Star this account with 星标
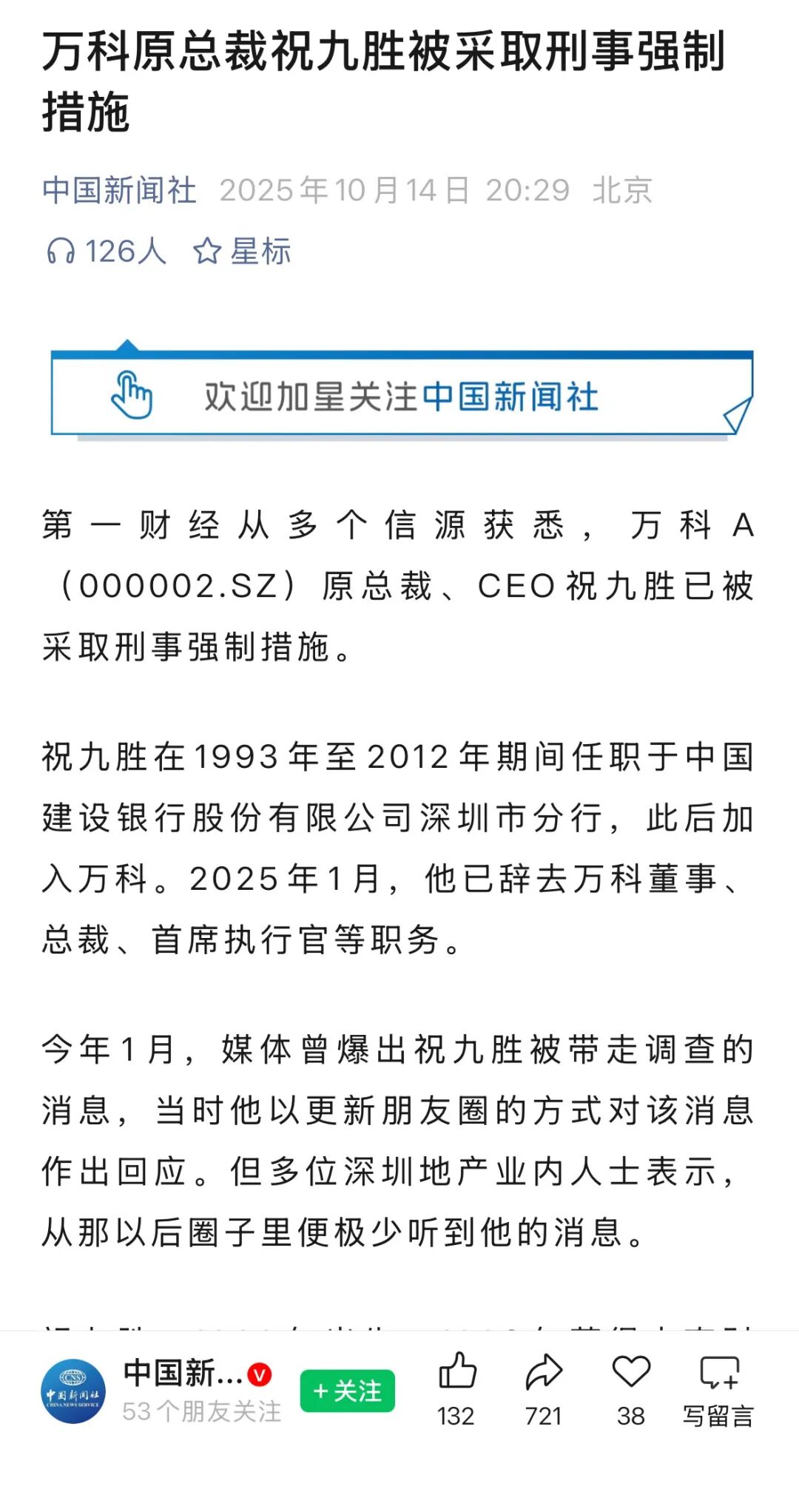 pos(242,252)
